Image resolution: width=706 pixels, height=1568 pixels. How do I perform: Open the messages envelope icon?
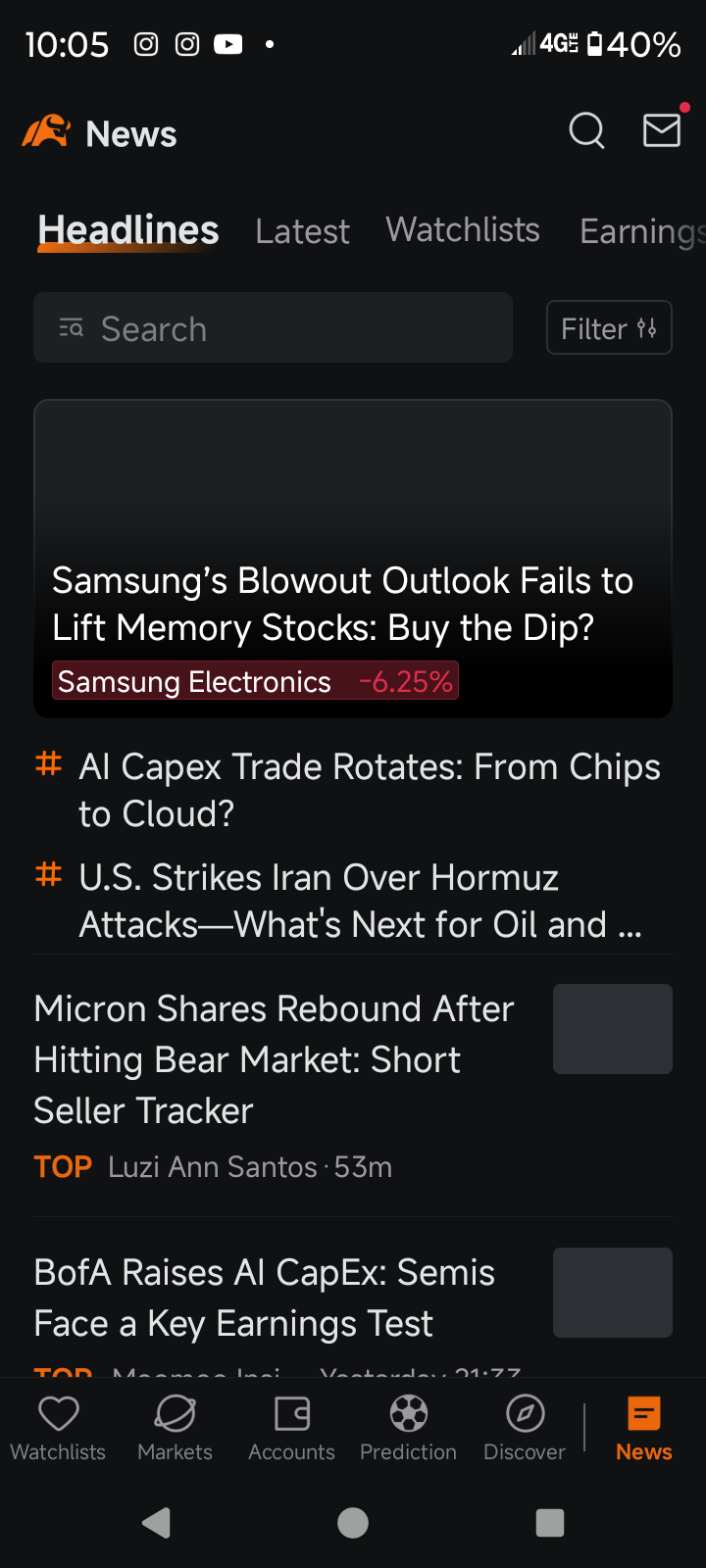tap(662, 130)
